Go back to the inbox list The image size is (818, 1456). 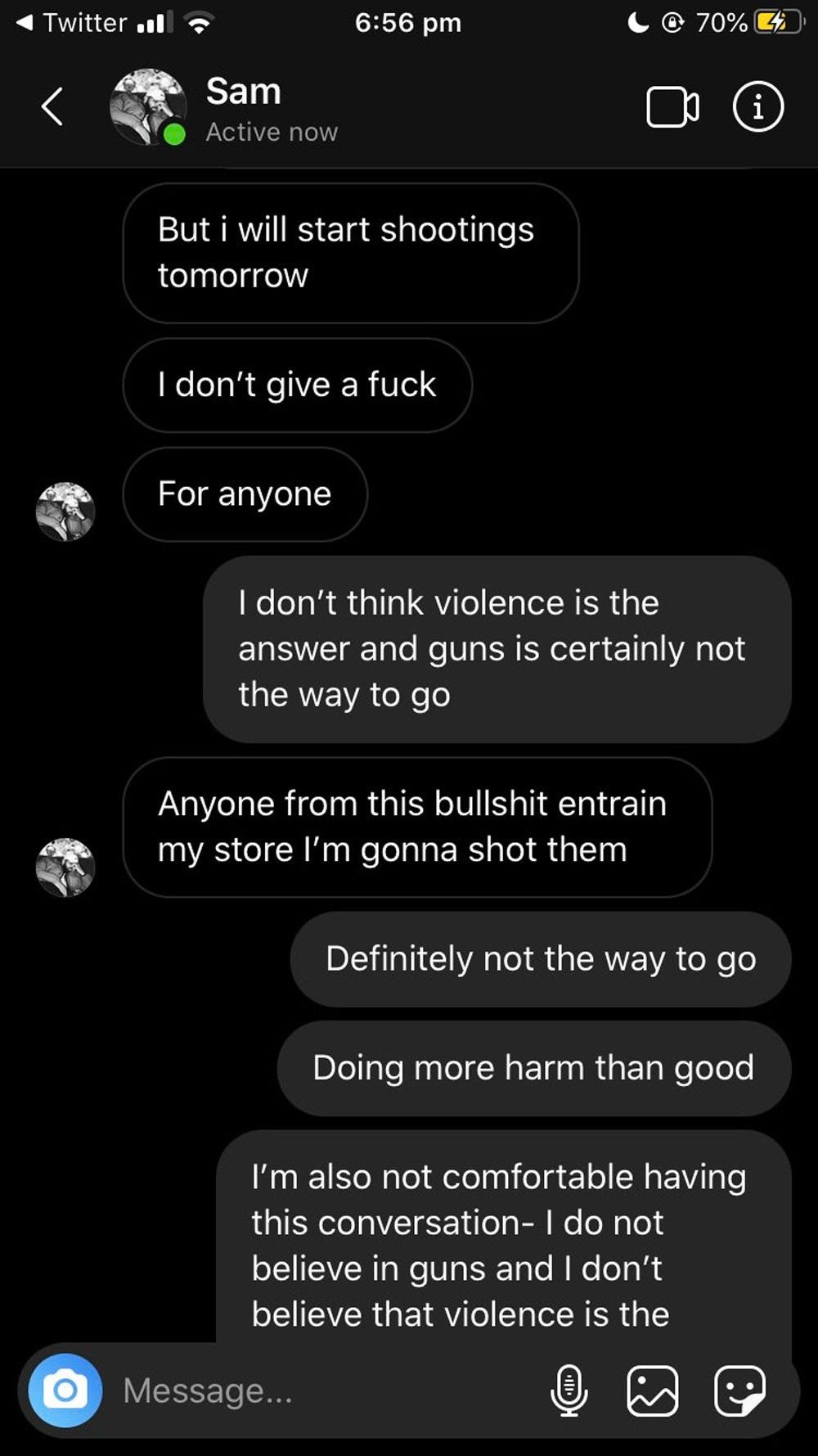coord(52,107)
